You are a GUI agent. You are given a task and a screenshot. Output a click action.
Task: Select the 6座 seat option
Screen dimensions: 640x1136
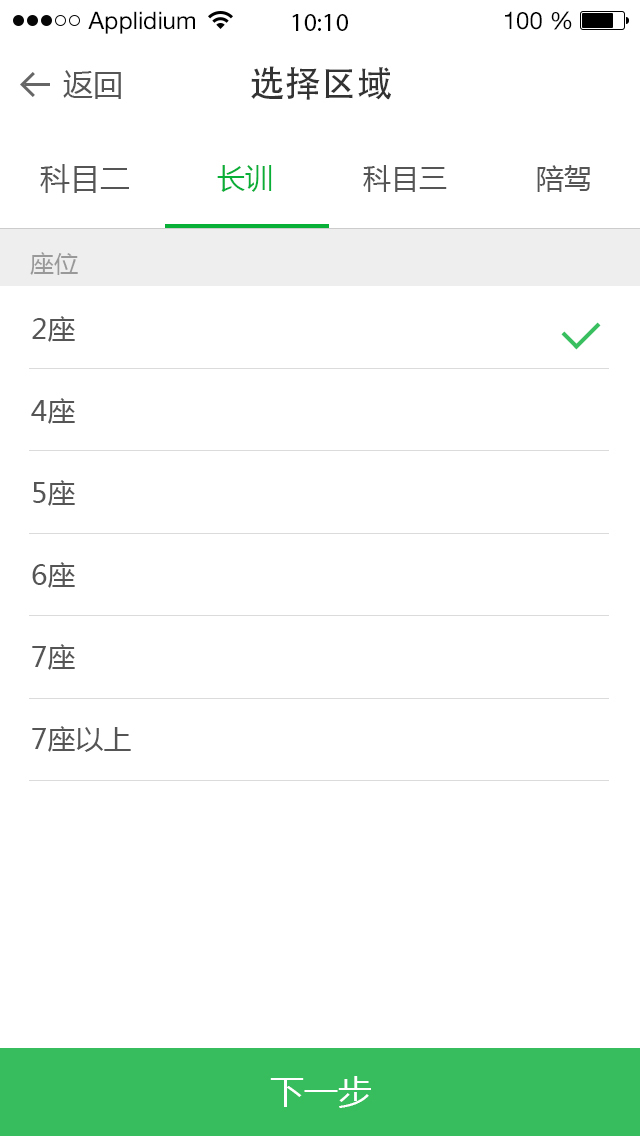pos(318,575)
